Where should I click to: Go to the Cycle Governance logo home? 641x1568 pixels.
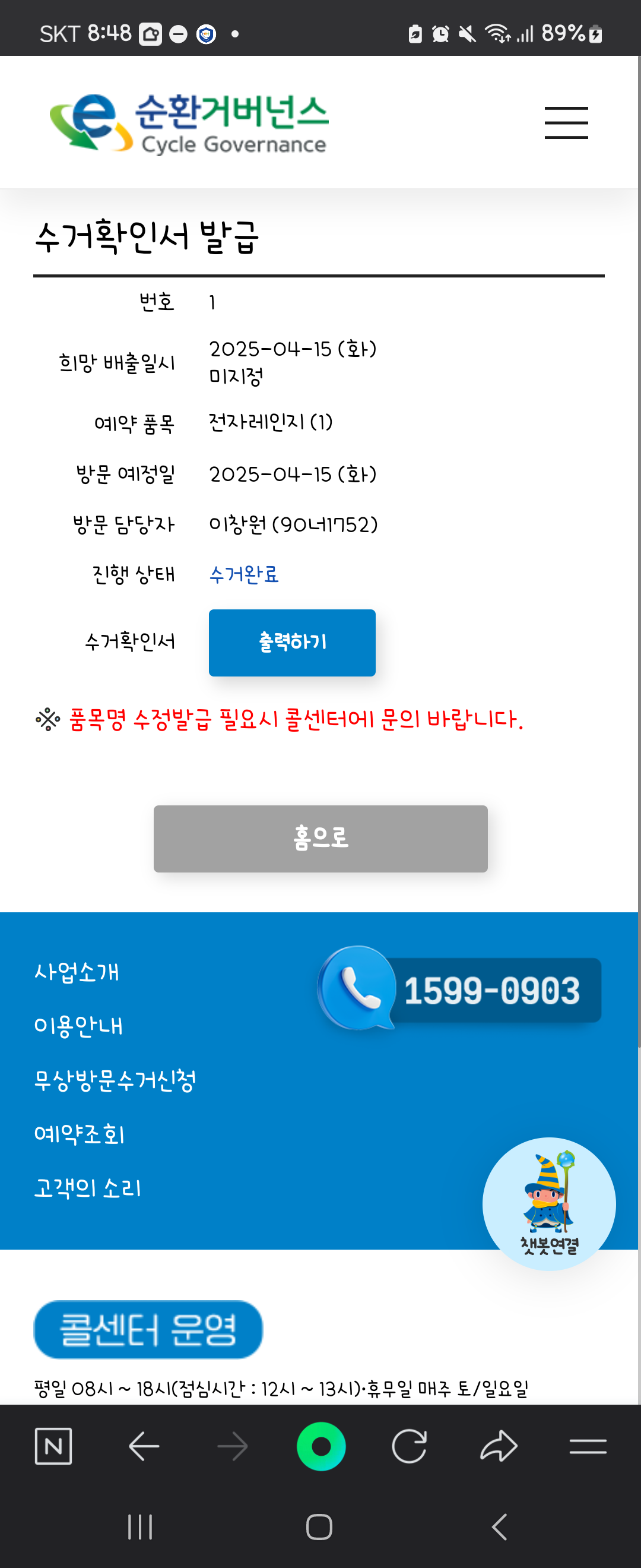point(190,123)
